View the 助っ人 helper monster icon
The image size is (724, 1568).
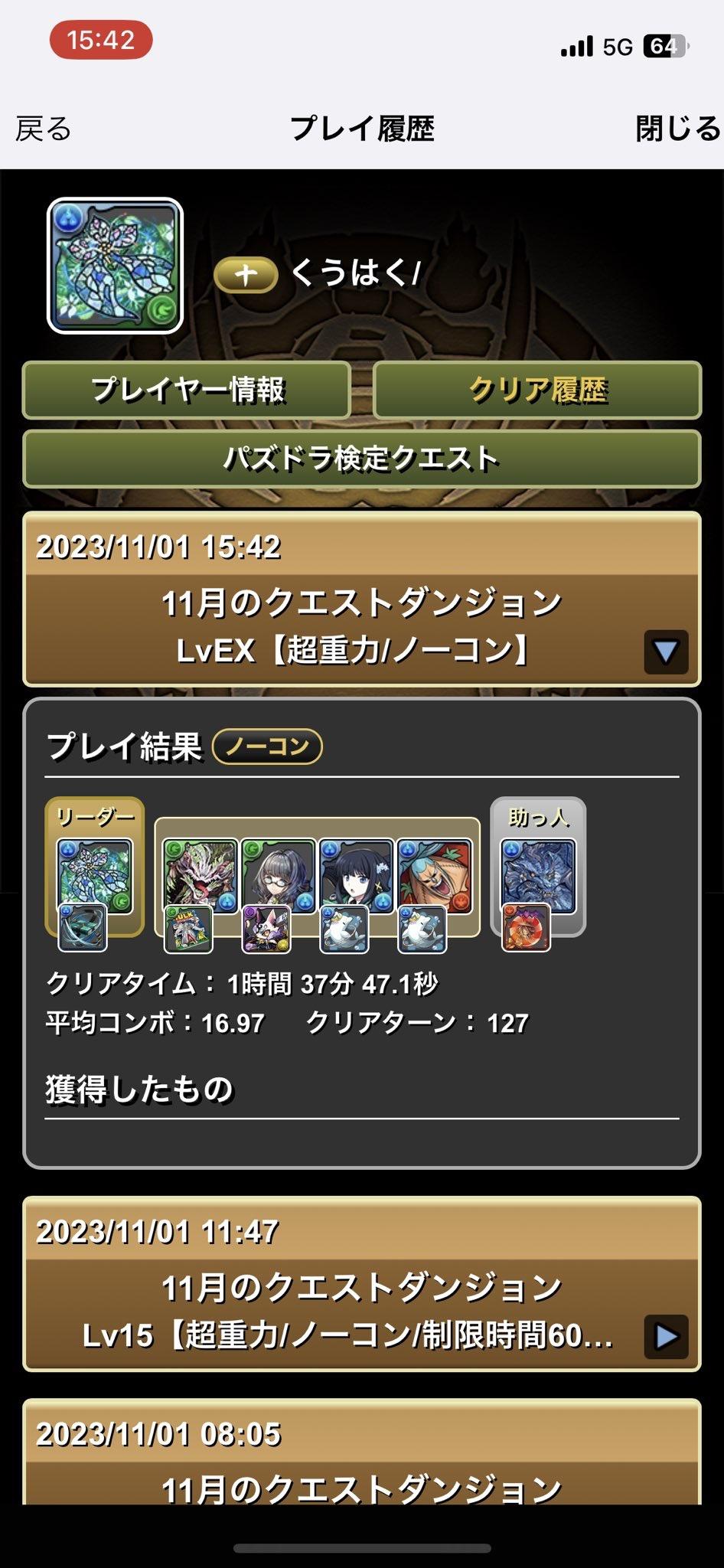538,876
